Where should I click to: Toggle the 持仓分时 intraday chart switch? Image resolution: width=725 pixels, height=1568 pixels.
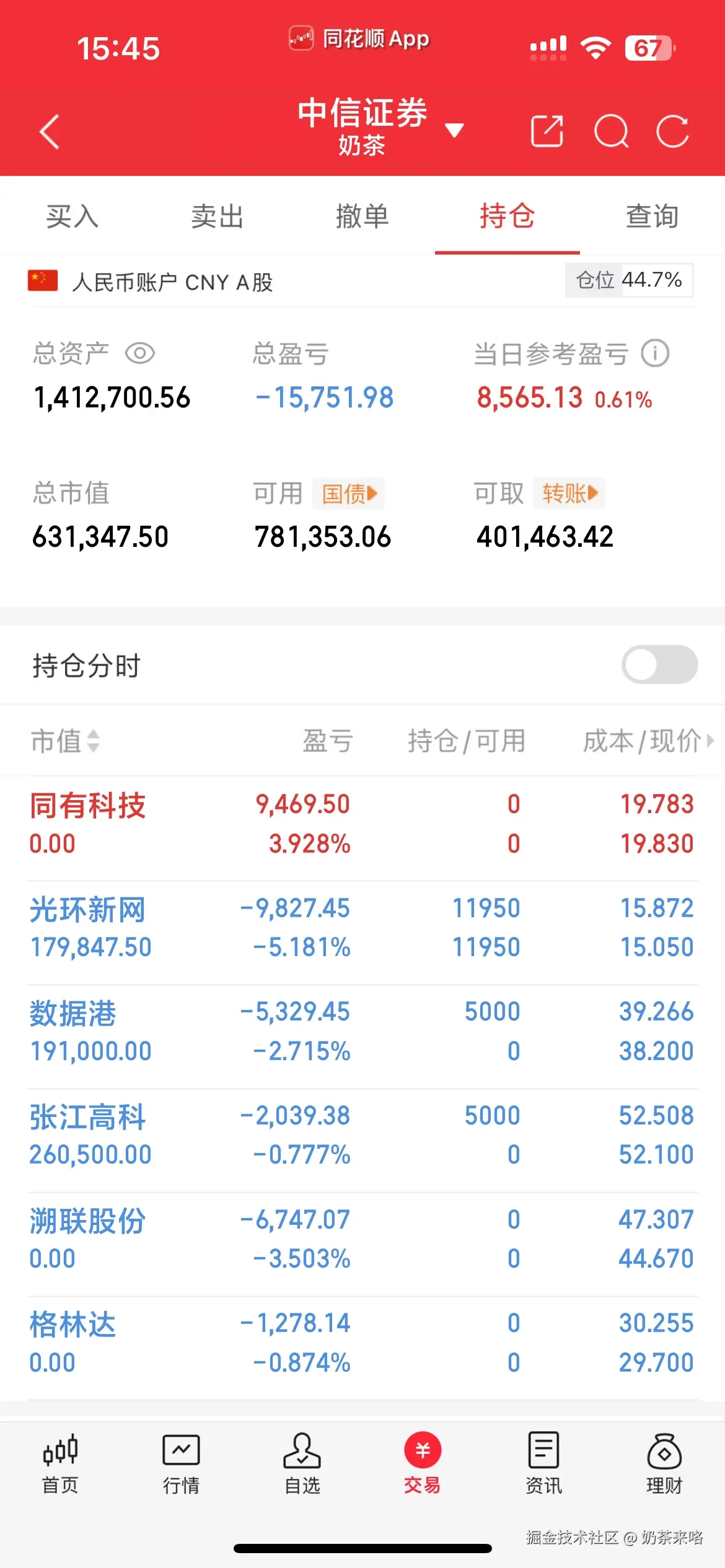tap(659, 664)
